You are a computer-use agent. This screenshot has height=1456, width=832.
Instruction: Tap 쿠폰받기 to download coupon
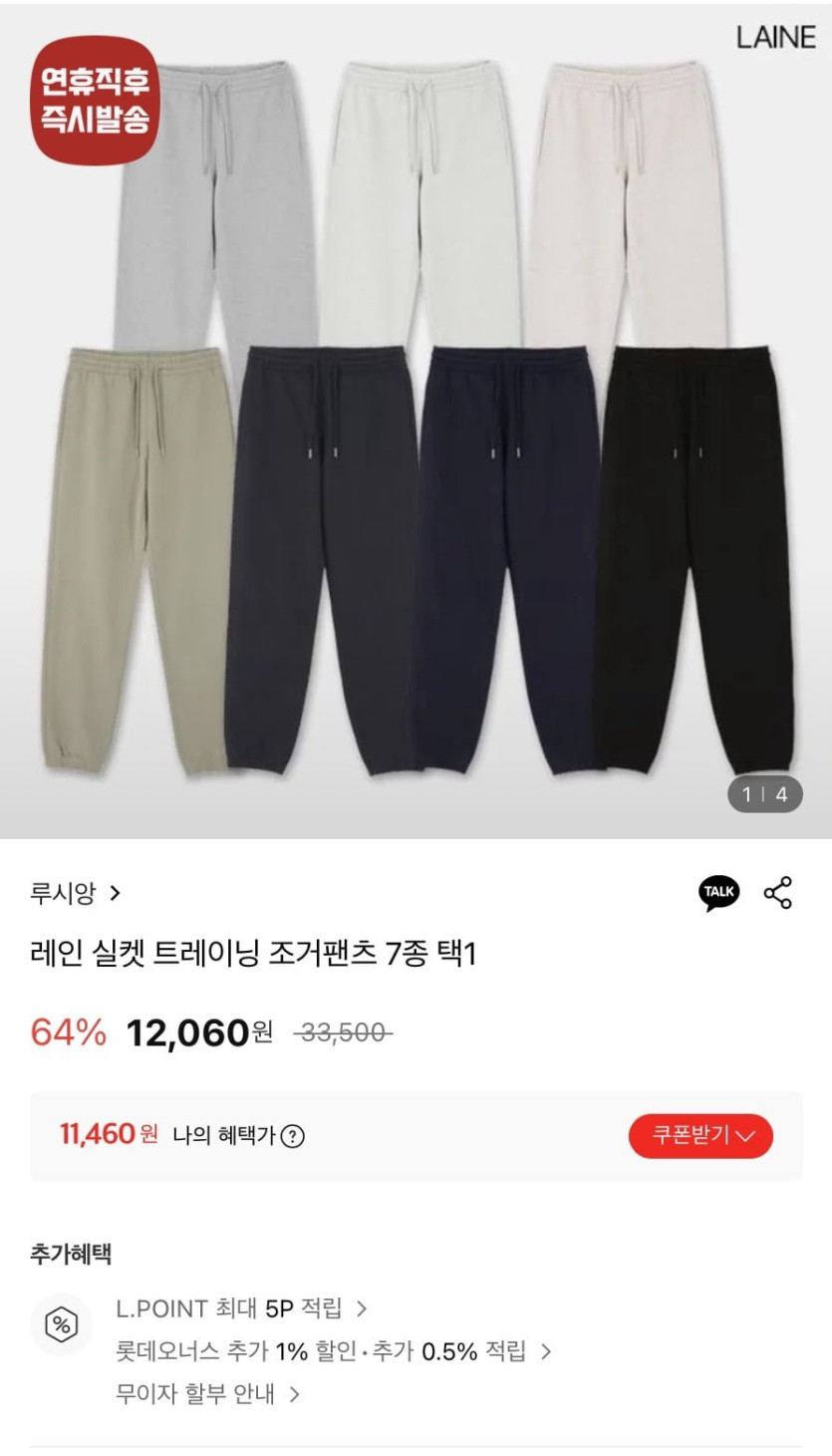[700, 1135]
